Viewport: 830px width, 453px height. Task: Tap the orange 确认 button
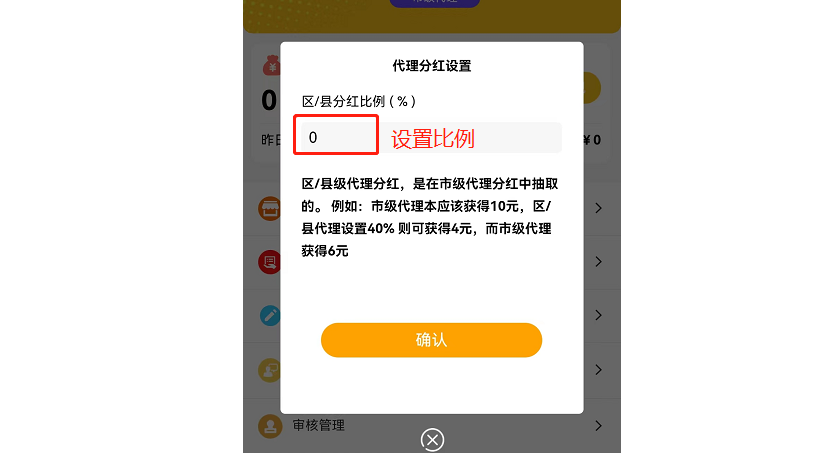[431, 340]
